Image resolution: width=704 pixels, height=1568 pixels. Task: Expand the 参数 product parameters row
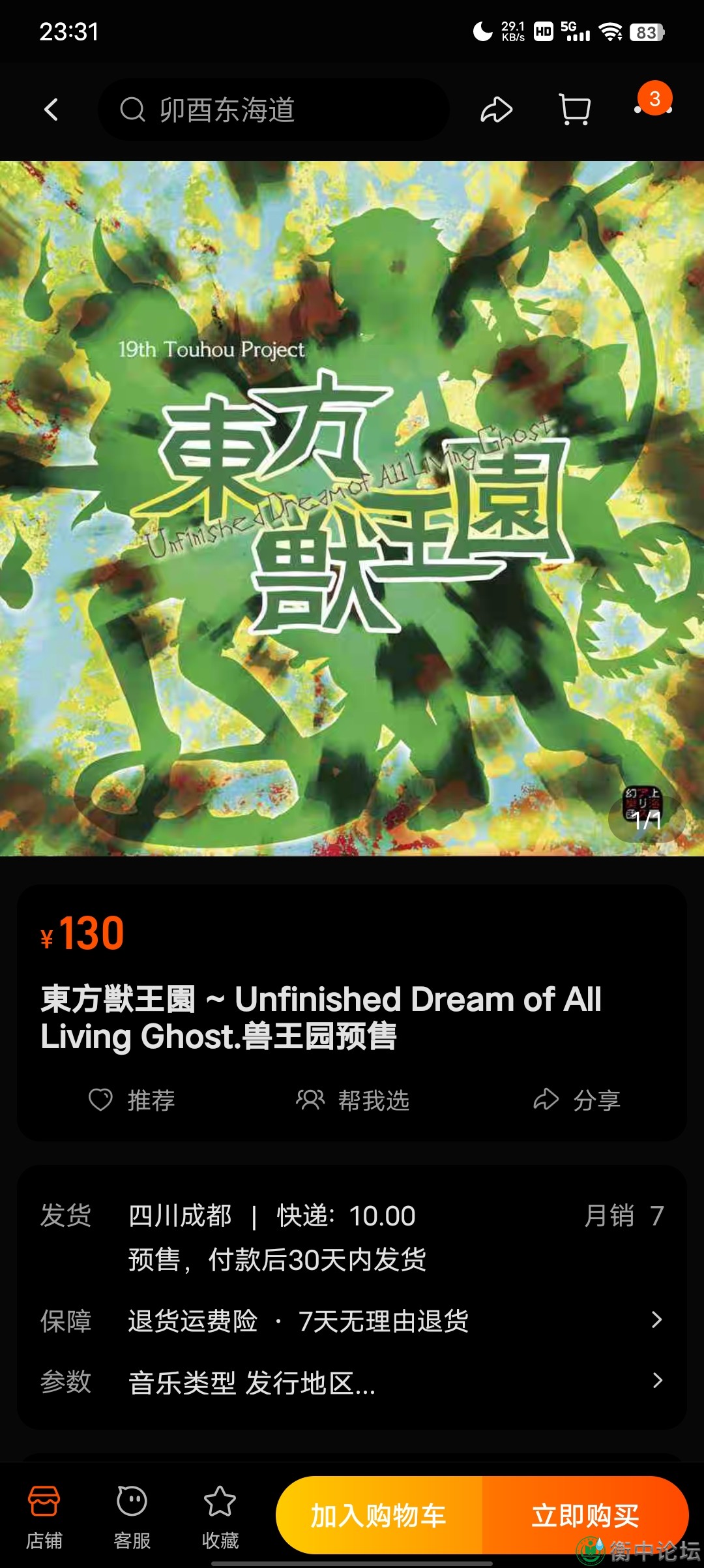click(x=352, y=1382)
